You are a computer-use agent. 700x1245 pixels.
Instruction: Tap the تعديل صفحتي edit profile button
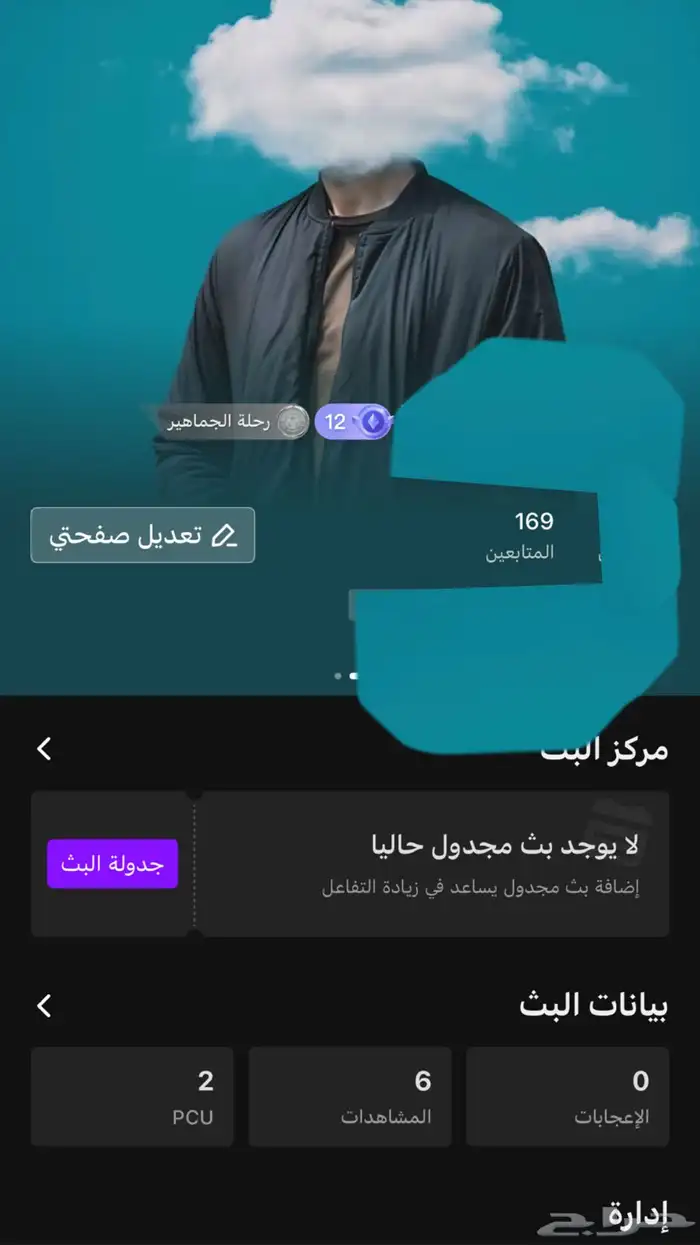[x=143, y=535]
